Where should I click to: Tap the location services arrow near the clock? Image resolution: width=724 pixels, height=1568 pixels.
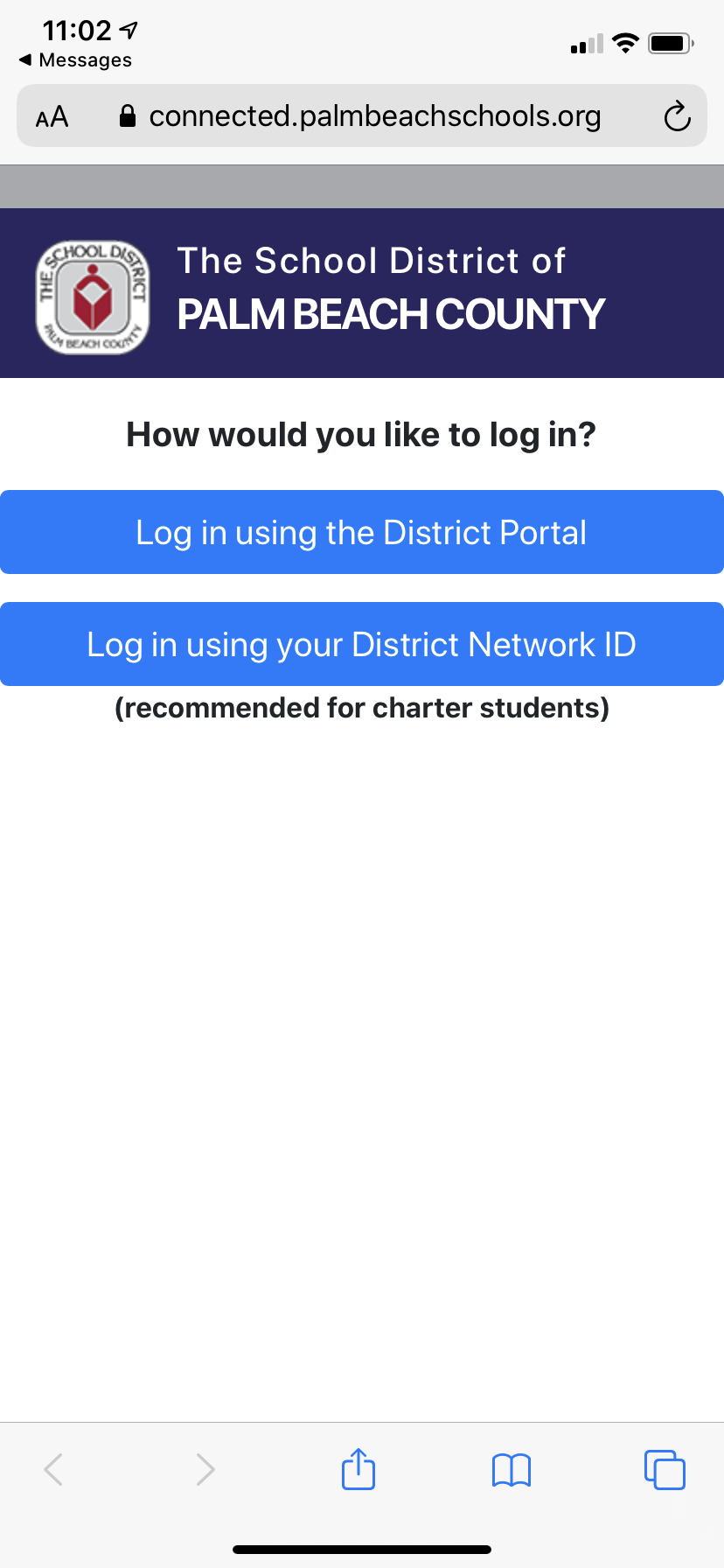(x=127, y=29)
